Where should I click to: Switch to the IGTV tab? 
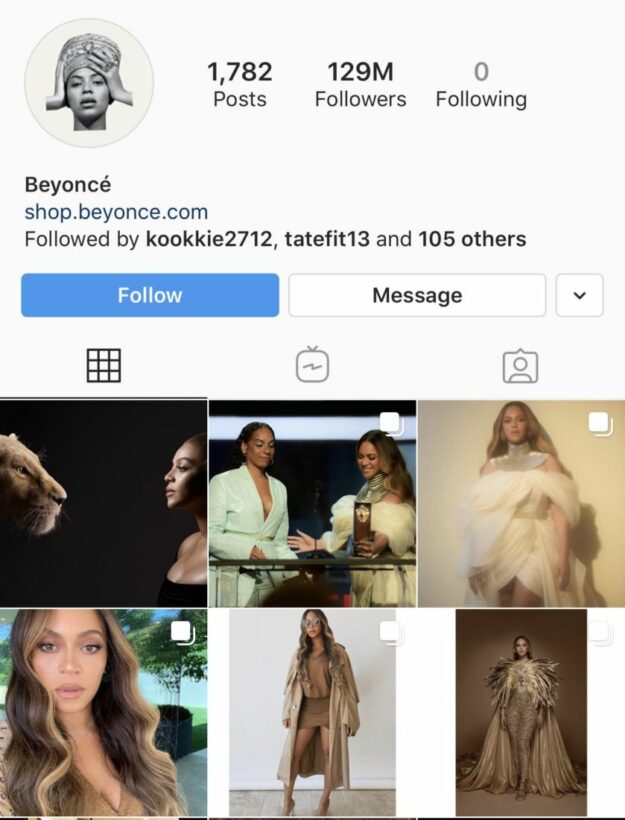(x=312, y=366)
